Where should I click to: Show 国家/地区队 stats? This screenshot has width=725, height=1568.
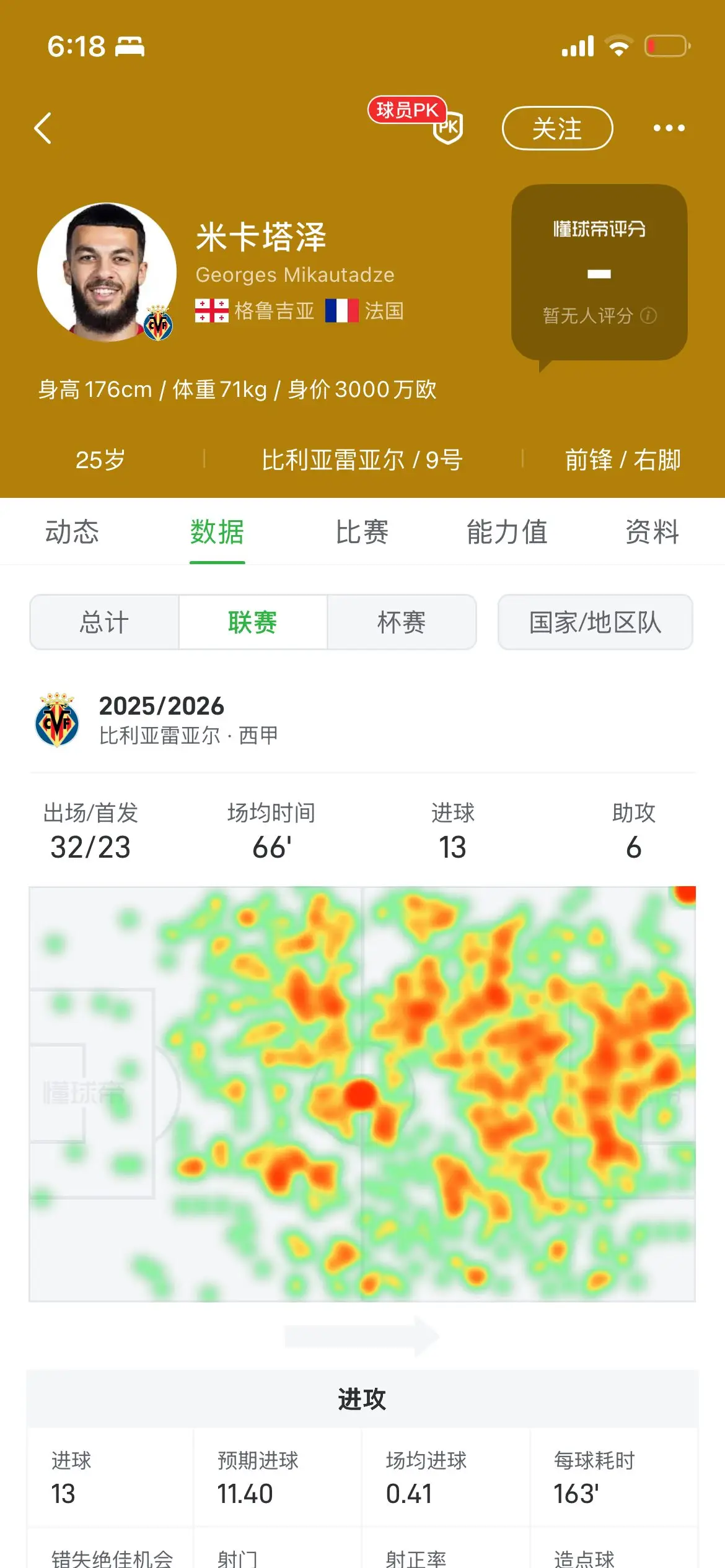[595, 622]
